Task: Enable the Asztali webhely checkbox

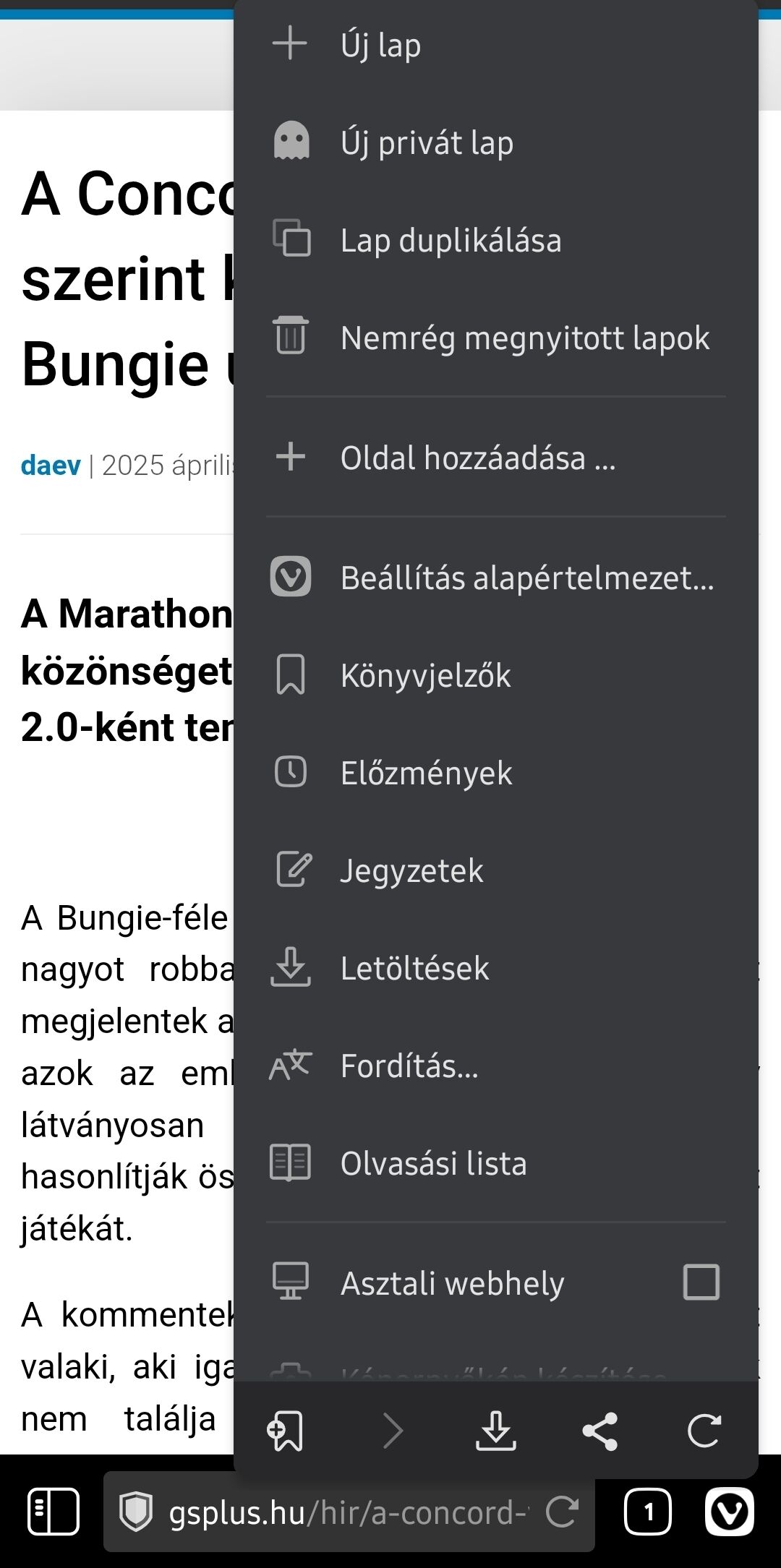Action: coord(701,1282)
